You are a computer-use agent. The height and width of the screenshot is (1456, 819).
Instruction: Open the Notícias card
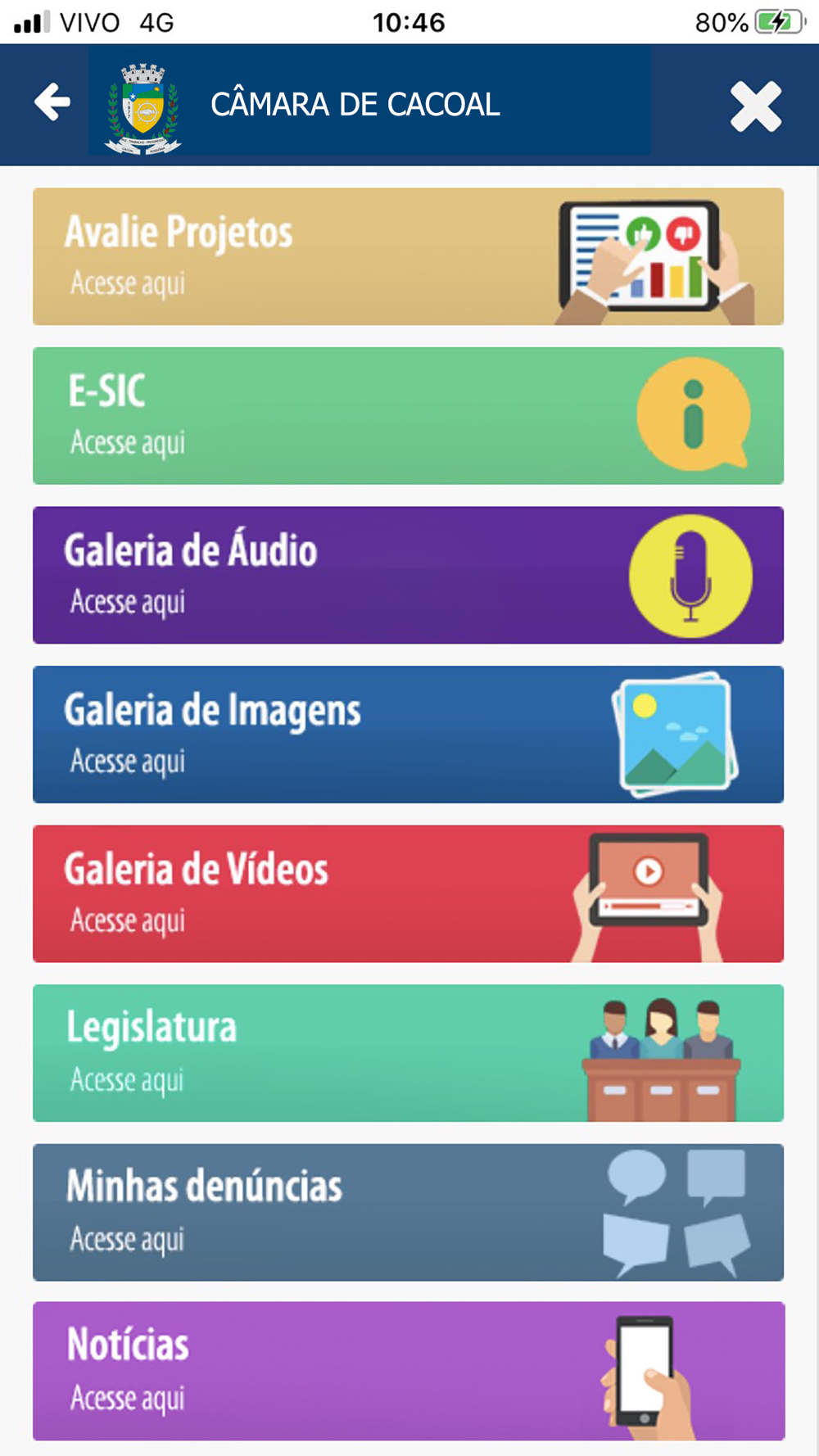(408, 1372)
